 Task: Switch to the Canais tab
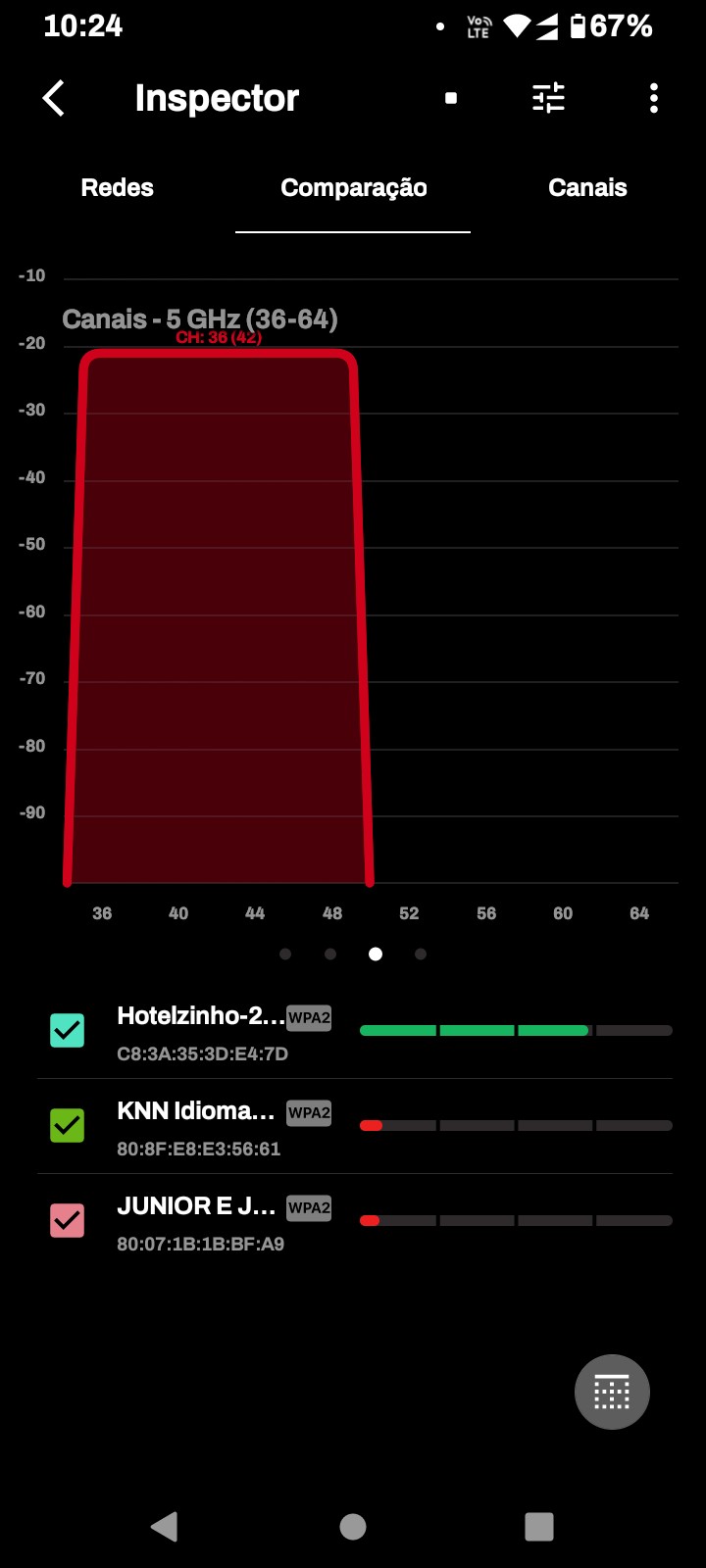587,188
